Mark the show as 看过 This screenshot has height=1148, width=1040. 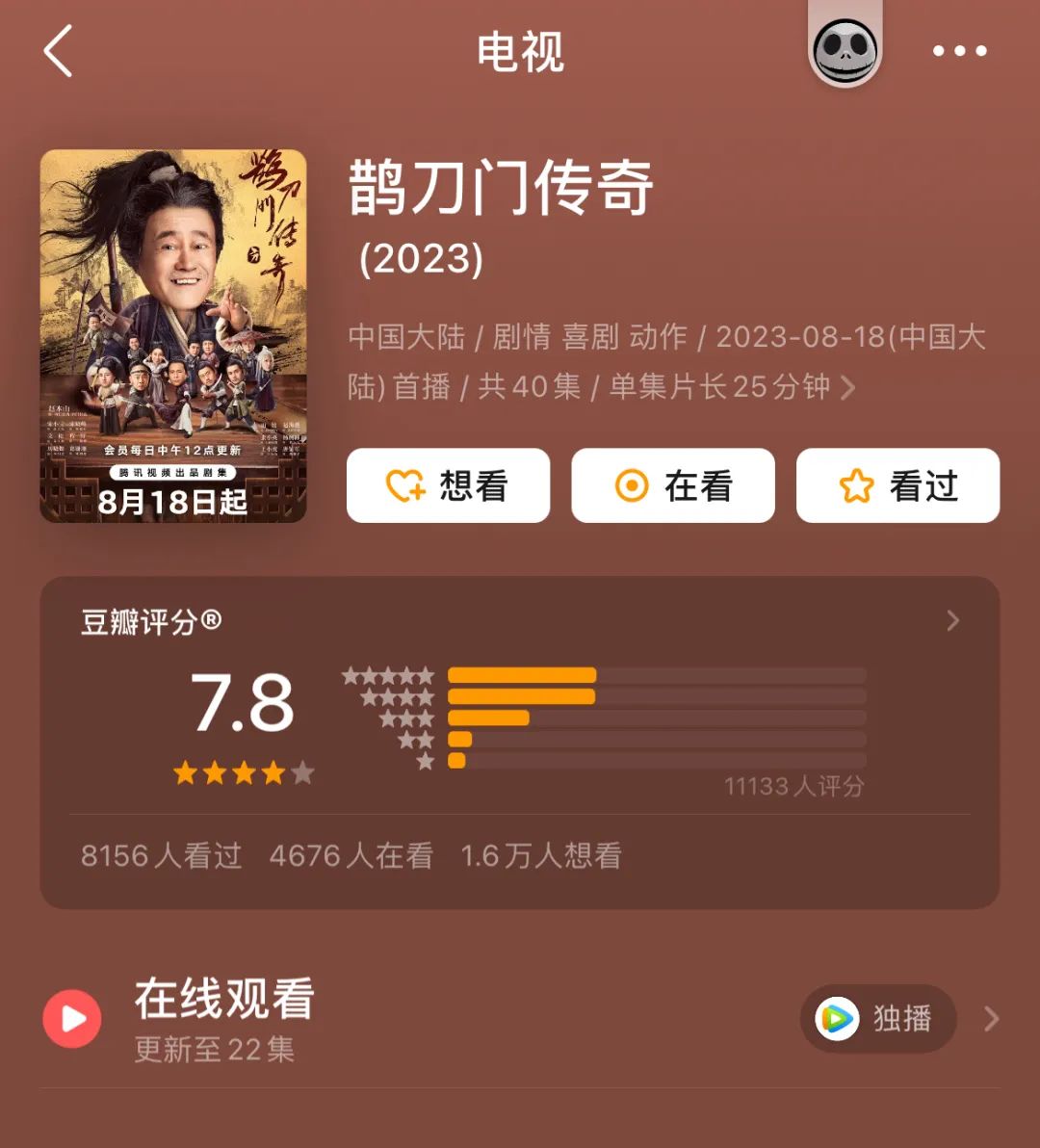[897, 486]
